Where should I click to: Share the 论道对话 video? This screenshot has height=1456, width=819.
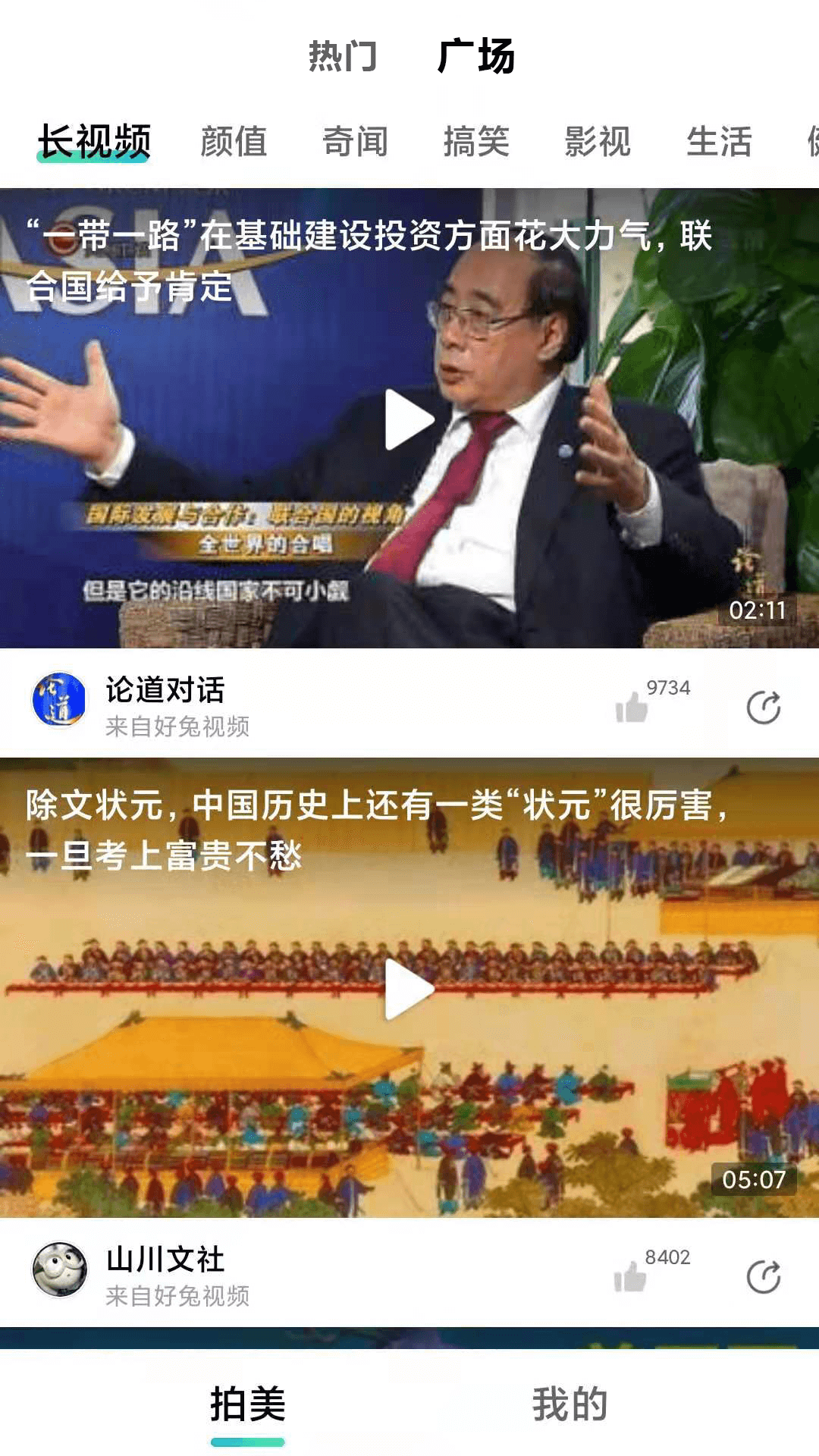click(x=763, y=708)
